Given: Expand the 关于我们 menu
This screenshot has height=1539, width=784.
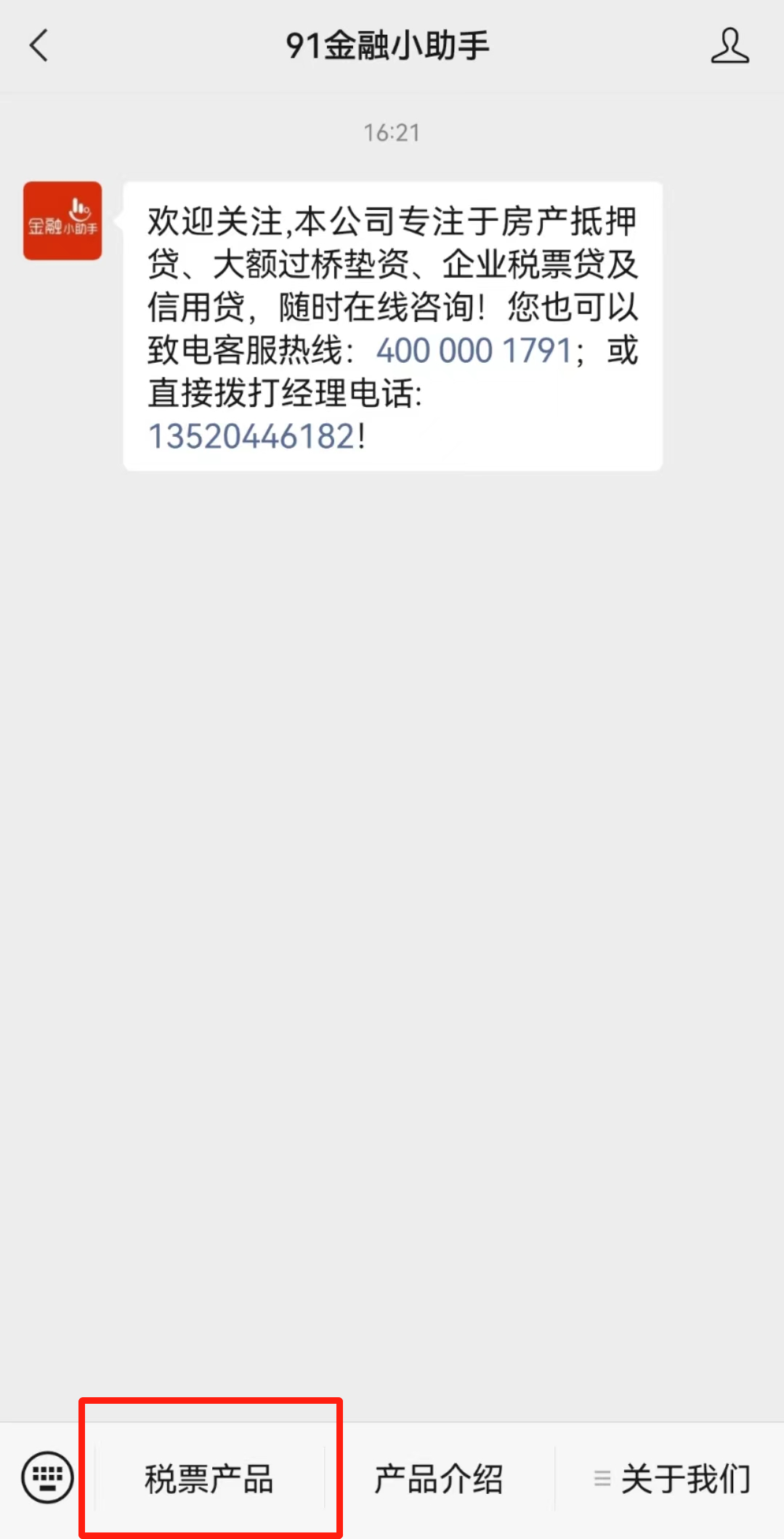Looking at the screenshot, I should 671,1479.
